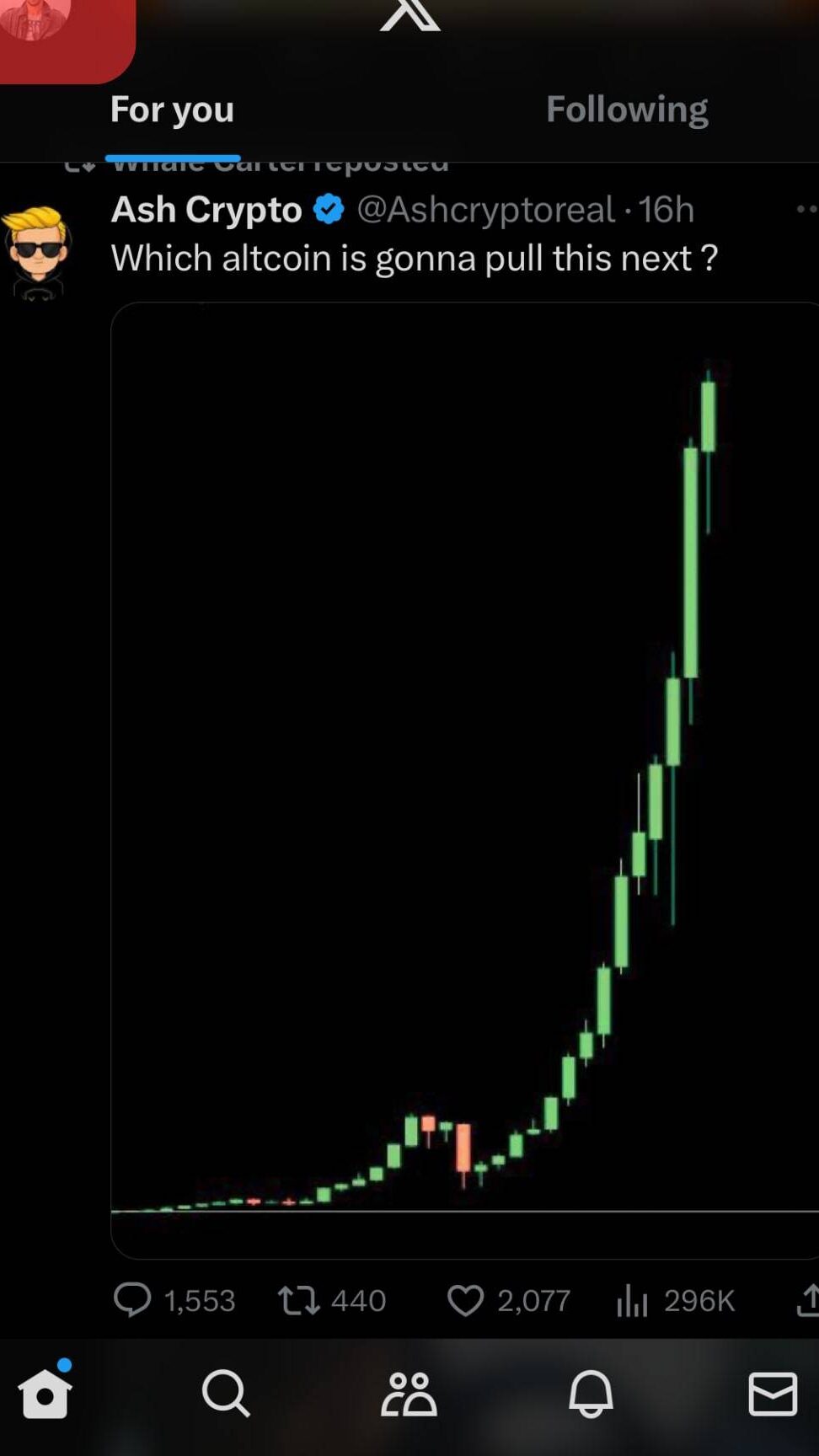Open the Communities tab
This screenshot has width=819, height=1456.
(409, 1394)
